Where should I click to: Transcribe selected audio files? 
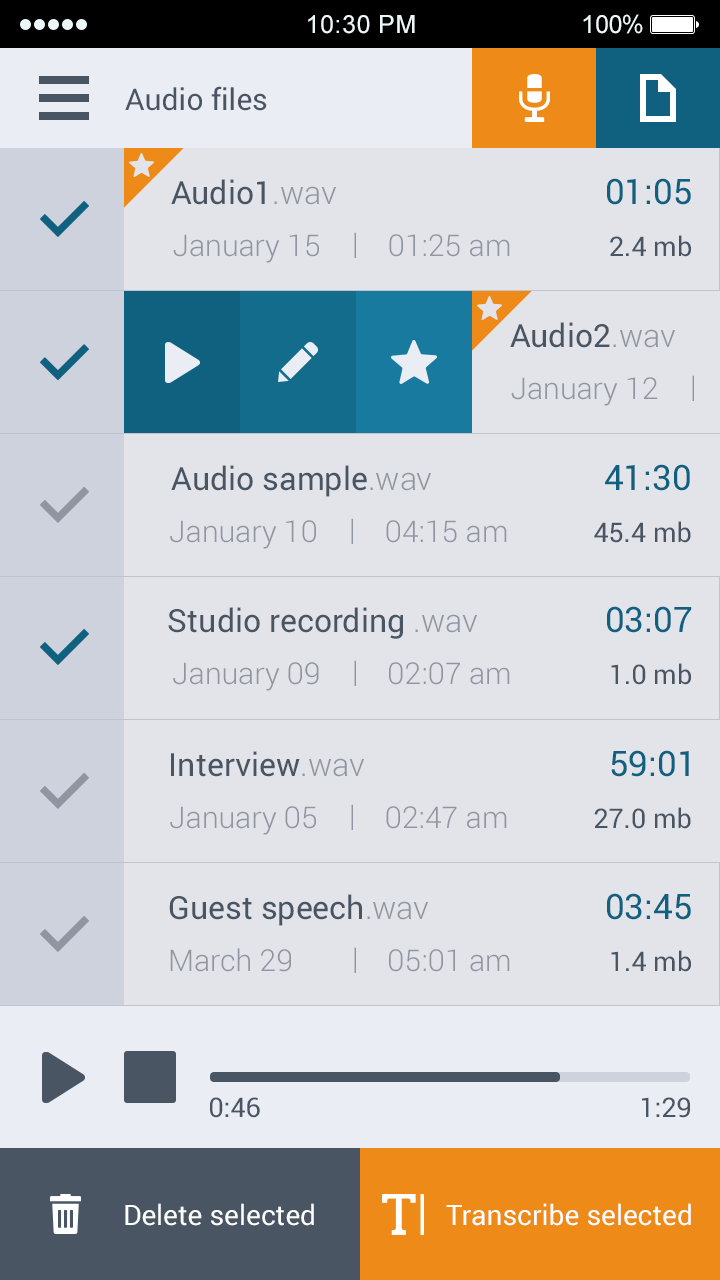[540, 1214]
